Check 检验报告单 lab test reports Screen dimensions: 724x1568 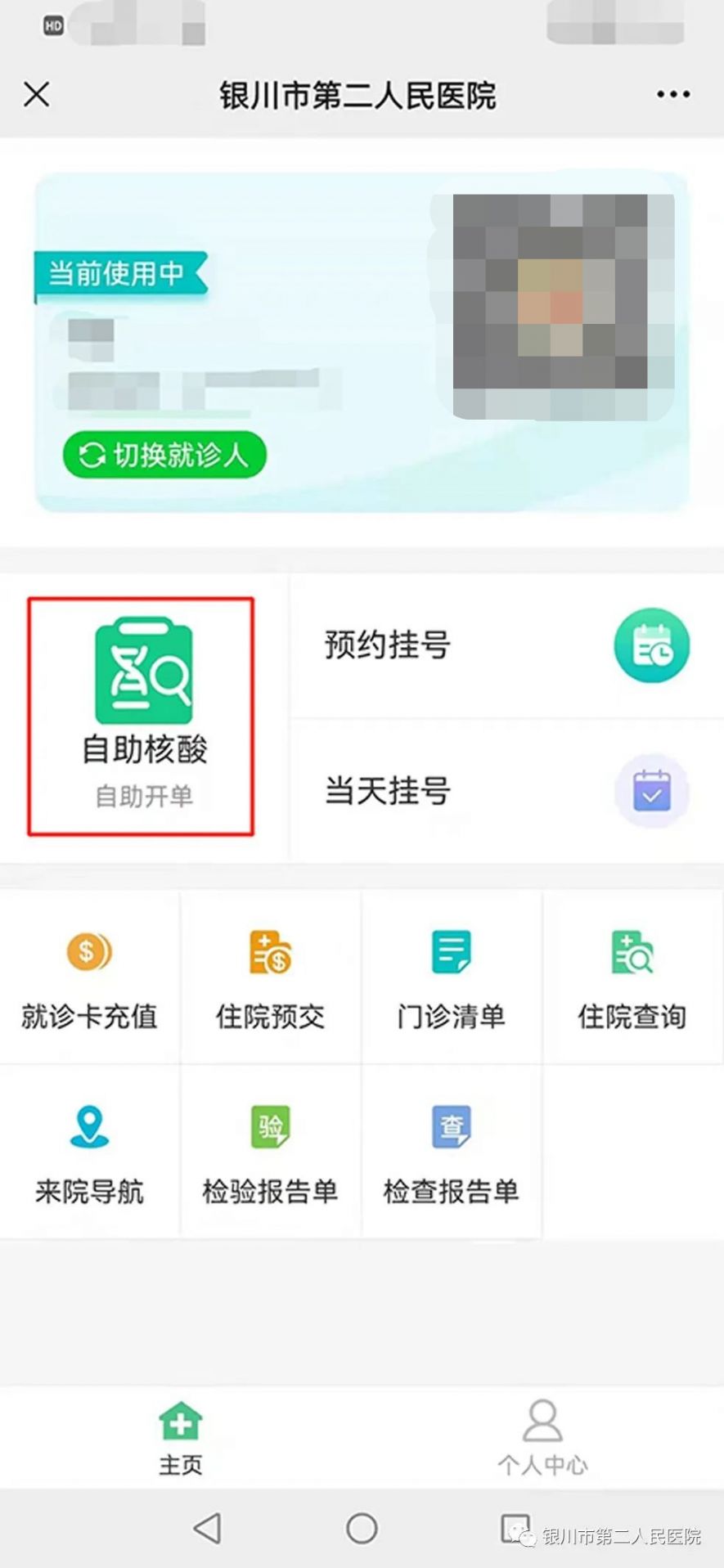(x=270, y=1153)
